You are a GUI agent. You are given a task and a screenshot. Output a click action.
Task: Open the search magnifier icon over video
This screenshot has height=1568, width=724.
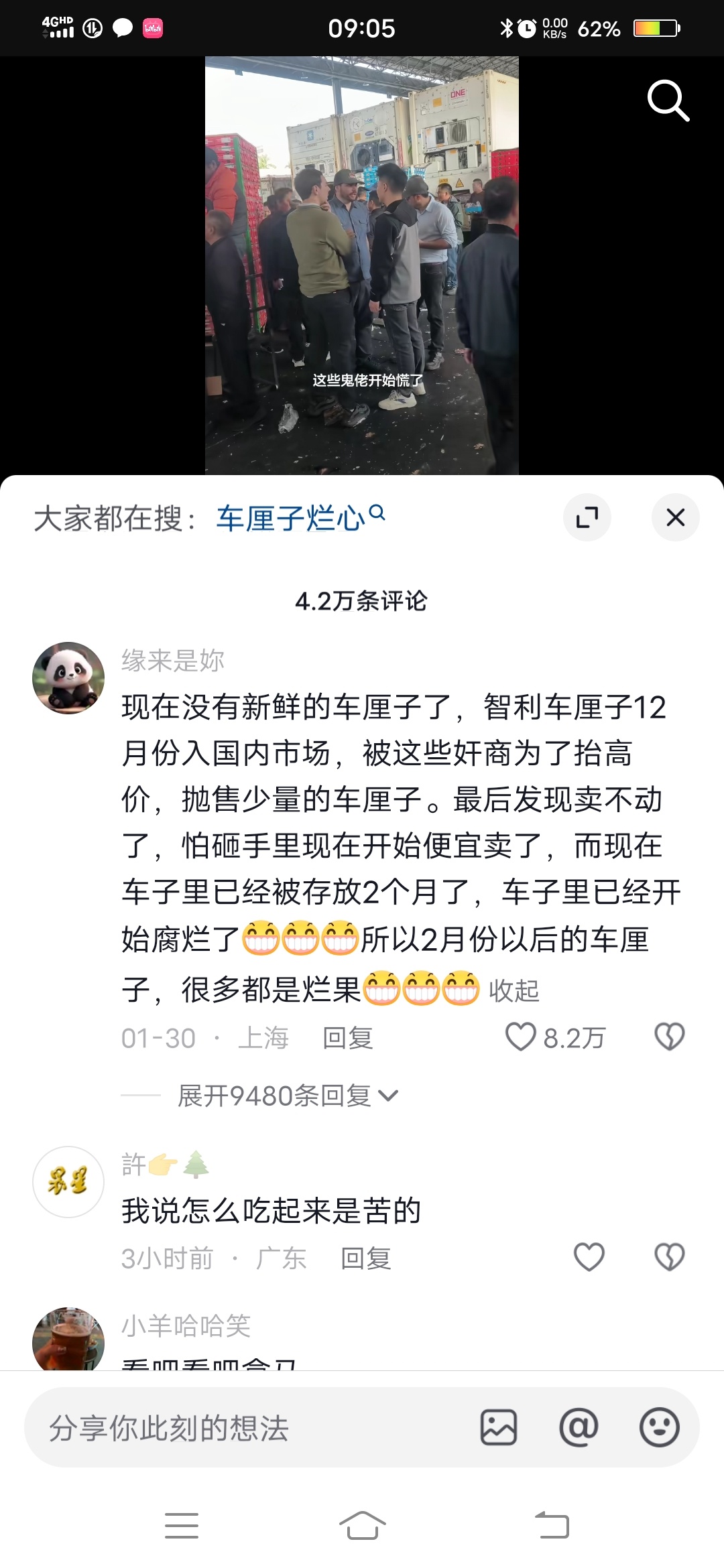(x=668, y=101)
